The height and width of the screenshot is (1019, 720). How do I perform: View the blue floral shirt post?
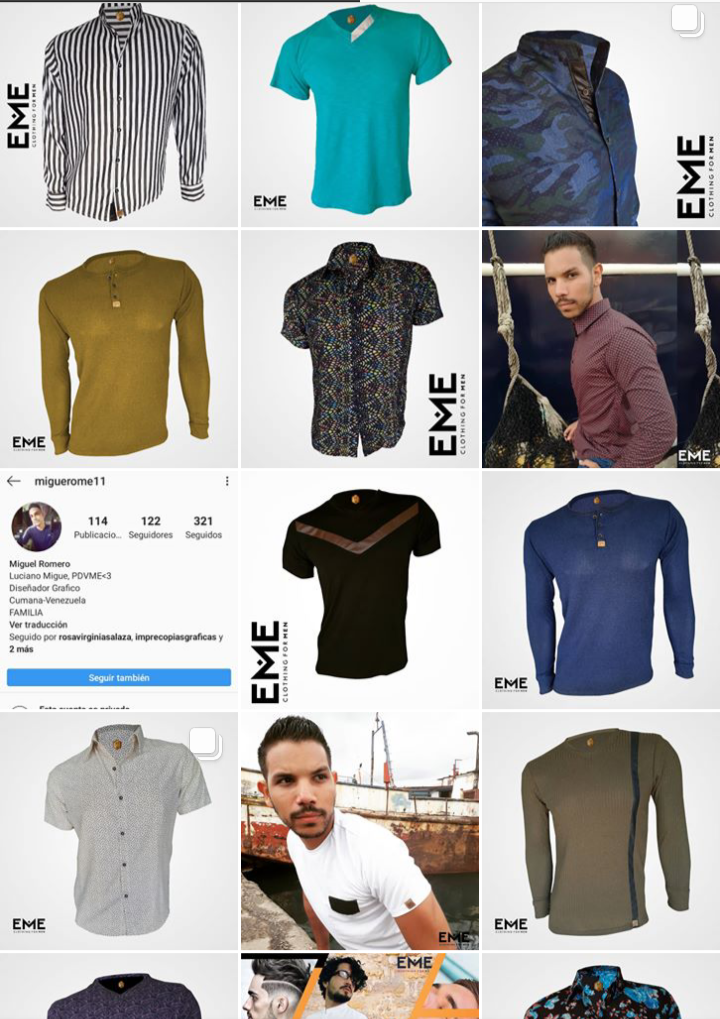(600, 986)
